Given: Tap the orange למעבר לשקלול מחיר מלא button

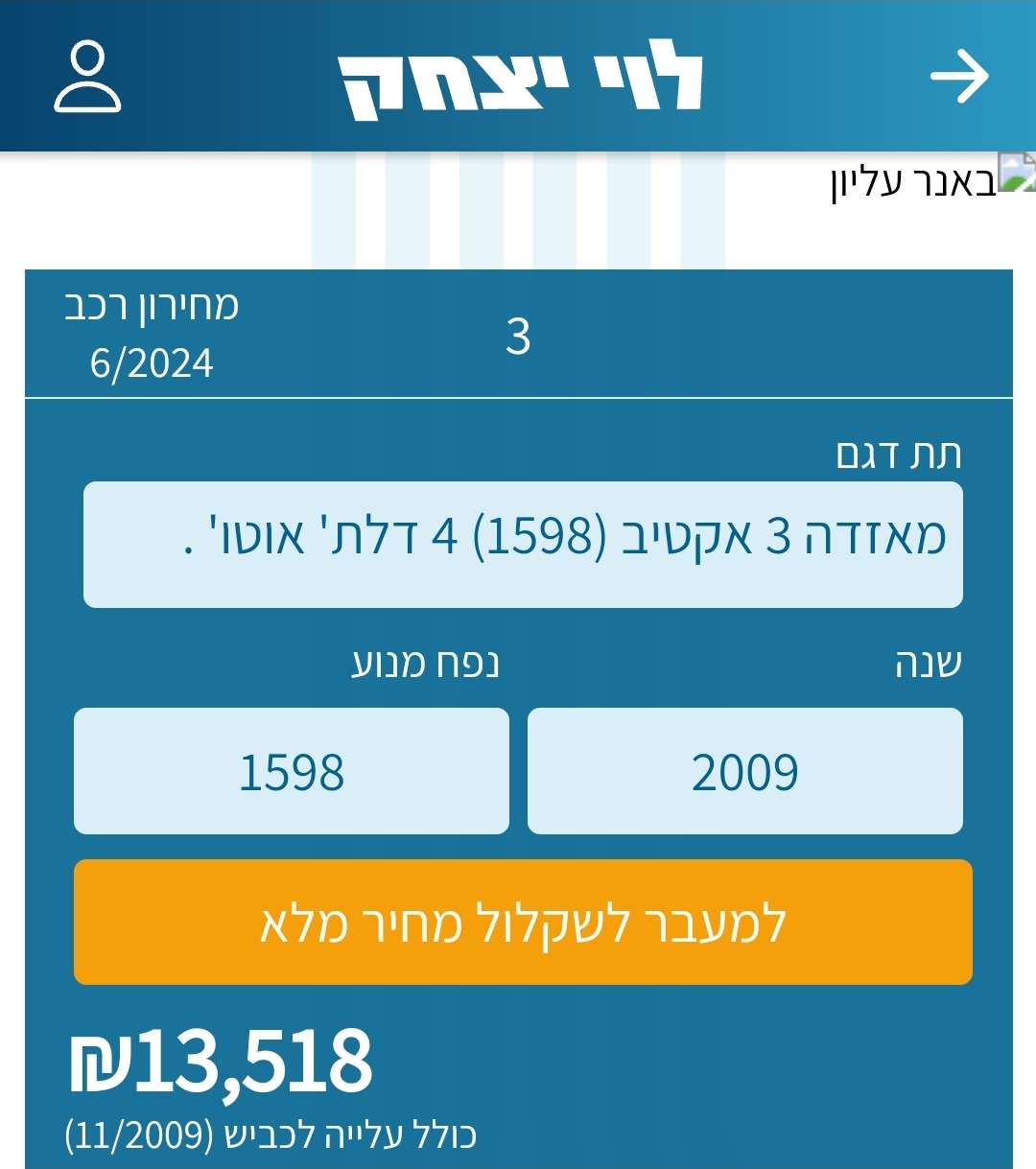Looking at the screenshot, I should pyautogui.click(x=523, y=923).
